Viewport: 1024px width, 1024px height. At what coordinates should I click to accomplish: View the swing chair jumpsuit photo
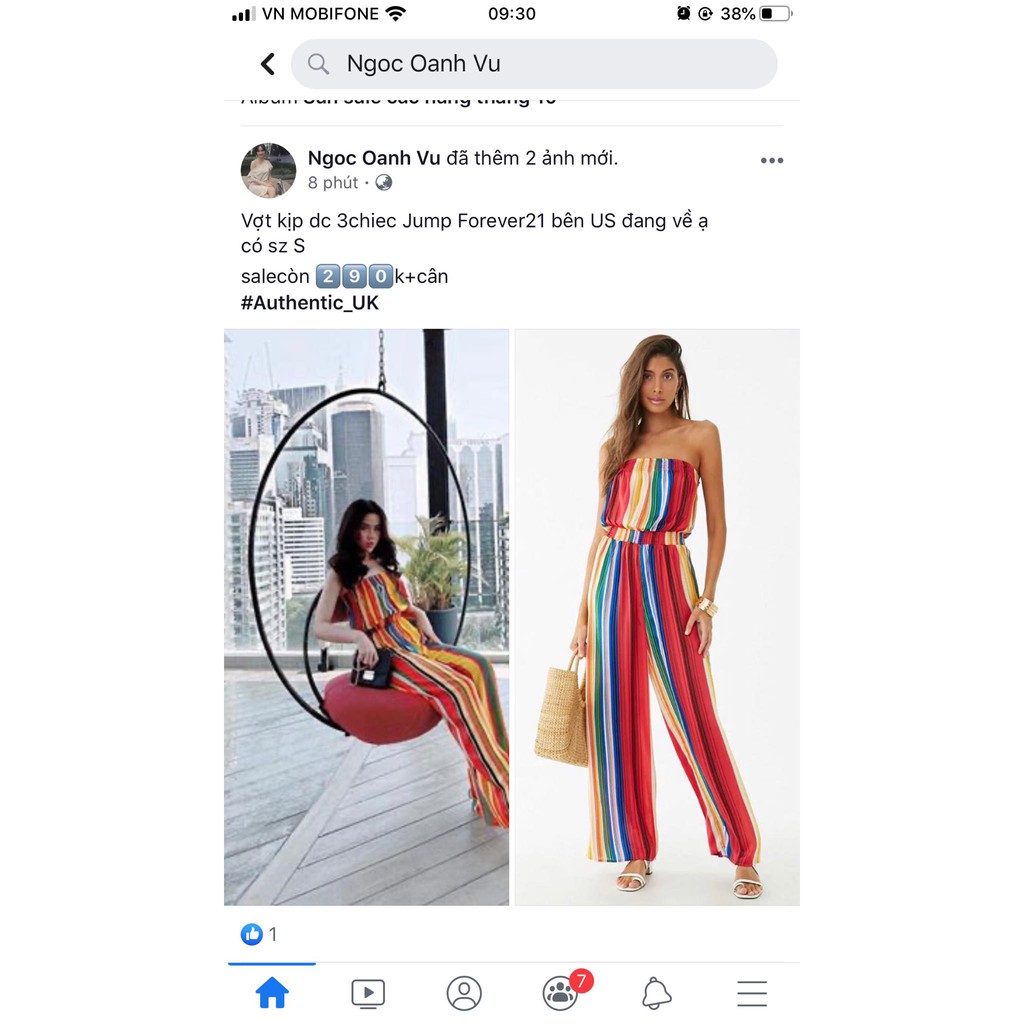[366, 617]
